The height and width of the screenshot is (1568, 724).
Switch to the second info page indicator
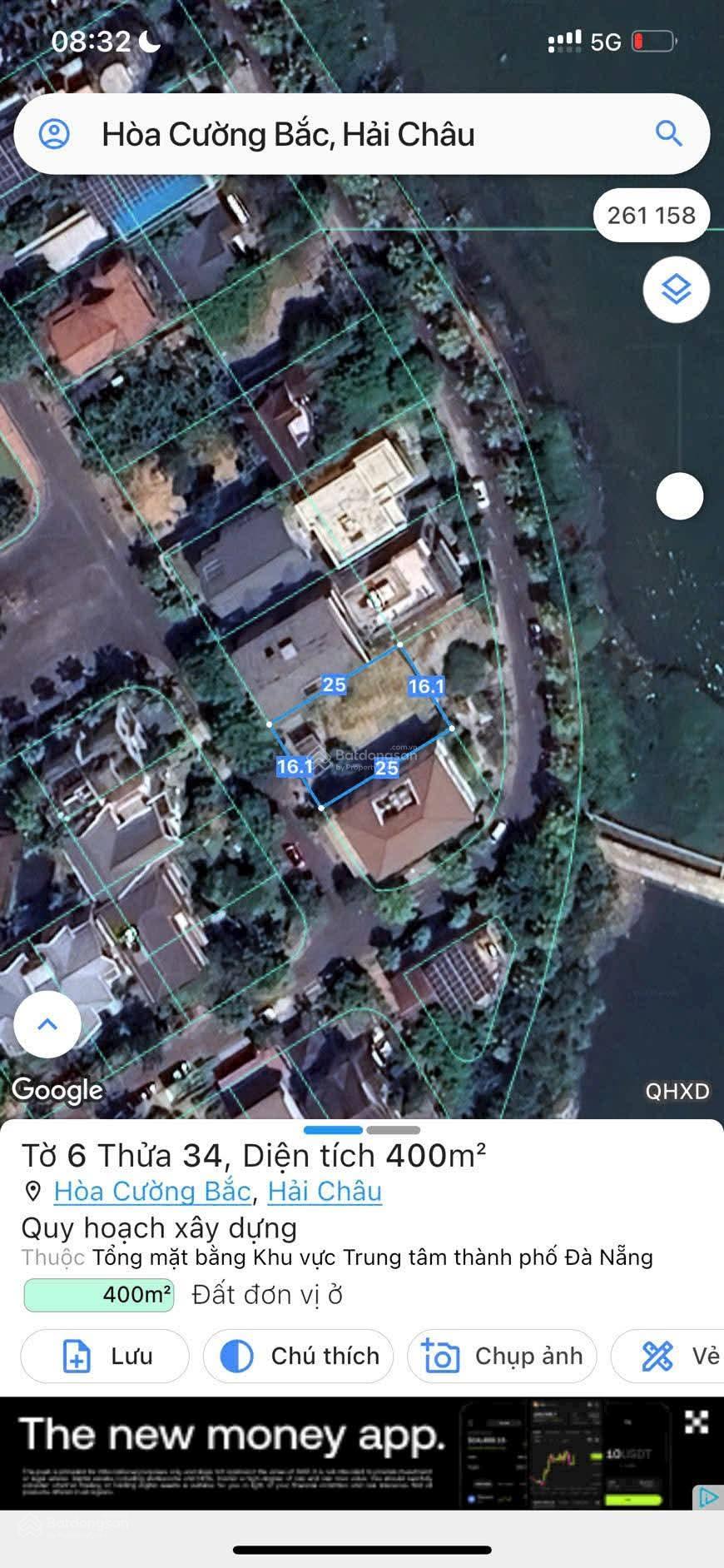pos(394,1130)
